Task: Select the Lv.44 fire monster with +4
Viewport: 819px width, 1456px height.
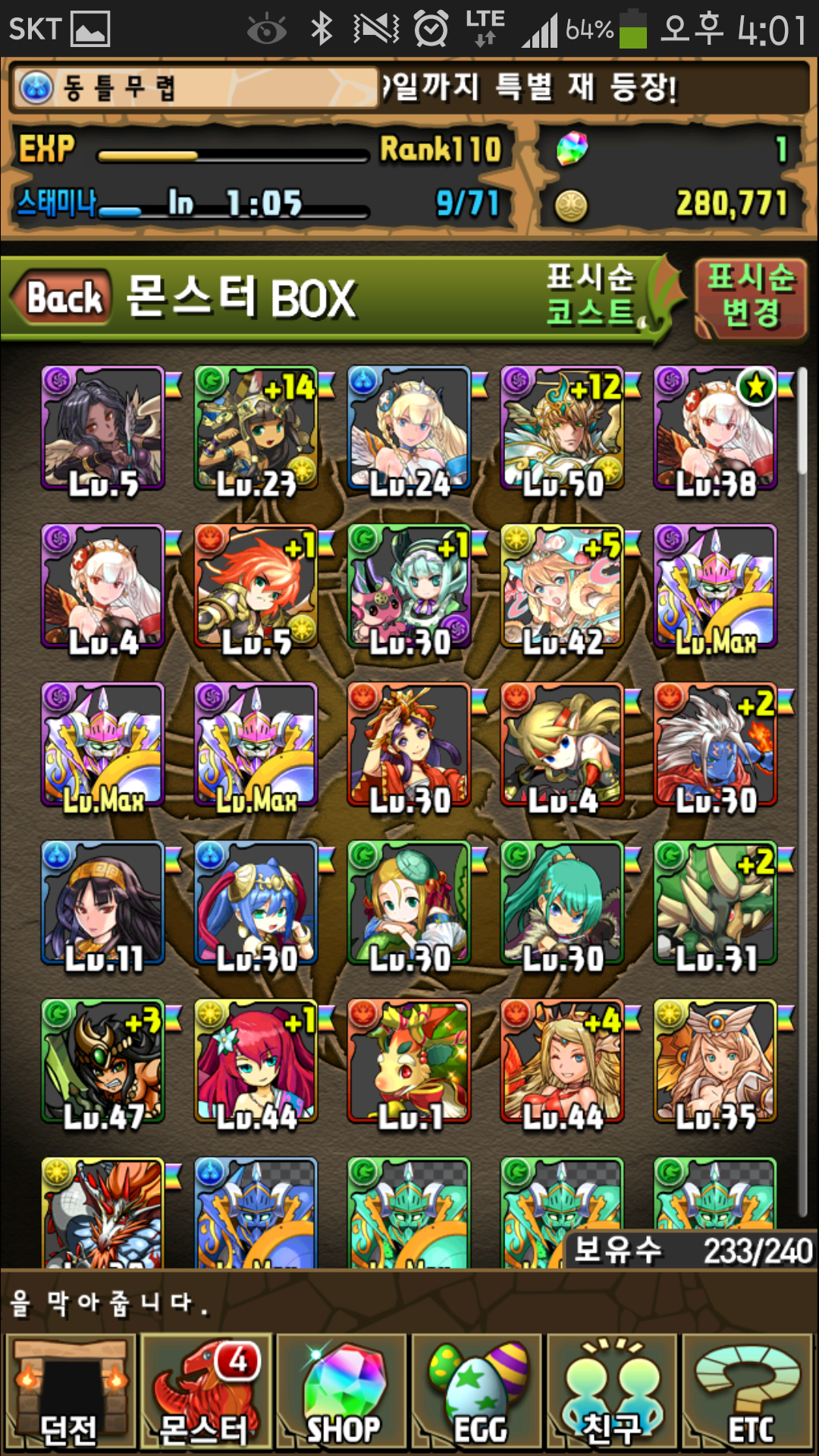Action: [563, 1062]
